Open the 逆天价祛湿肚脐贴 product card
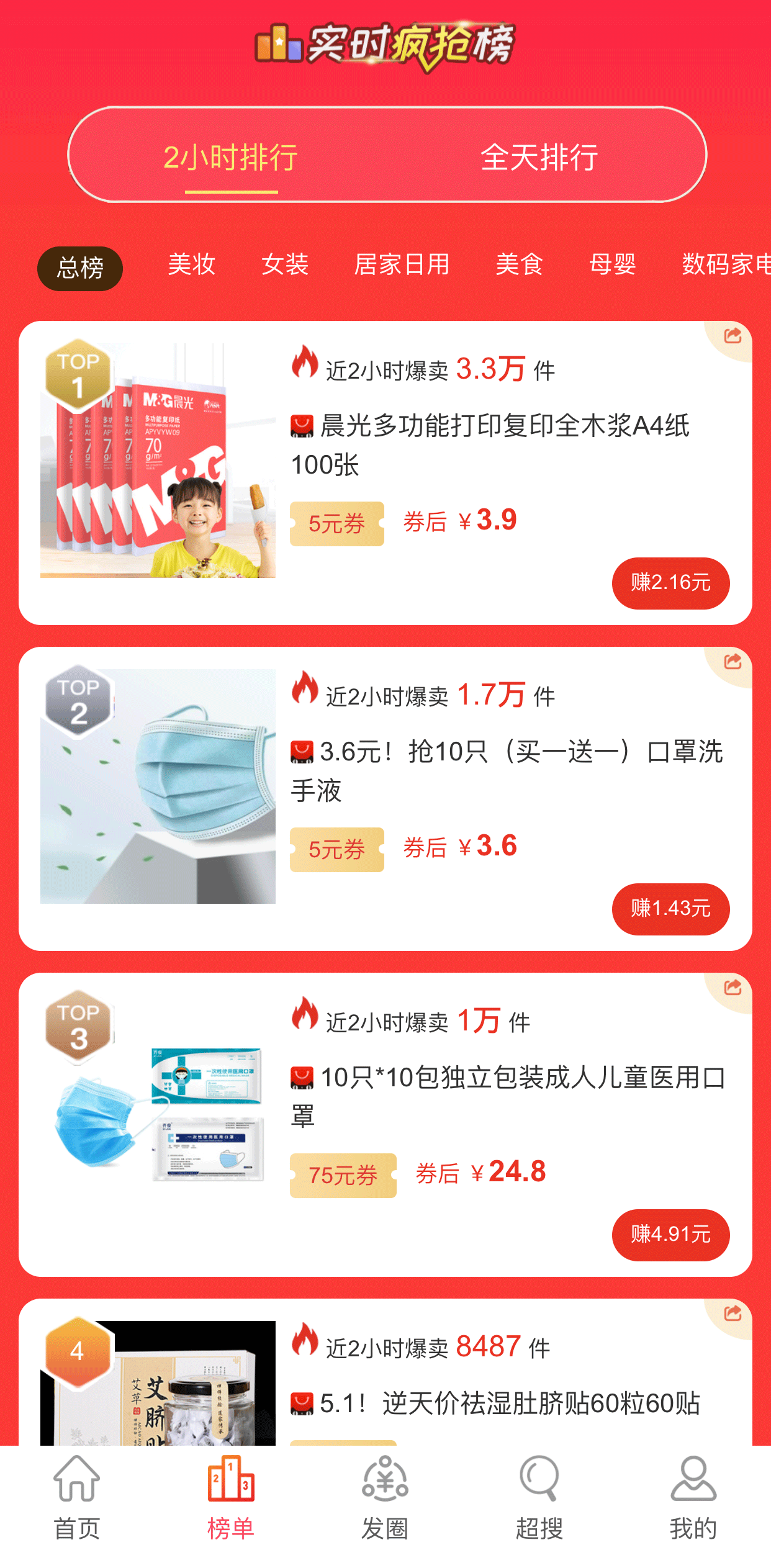This screenshot has width=771, height=1568. pyautogui.click(x=385, y=1372)
